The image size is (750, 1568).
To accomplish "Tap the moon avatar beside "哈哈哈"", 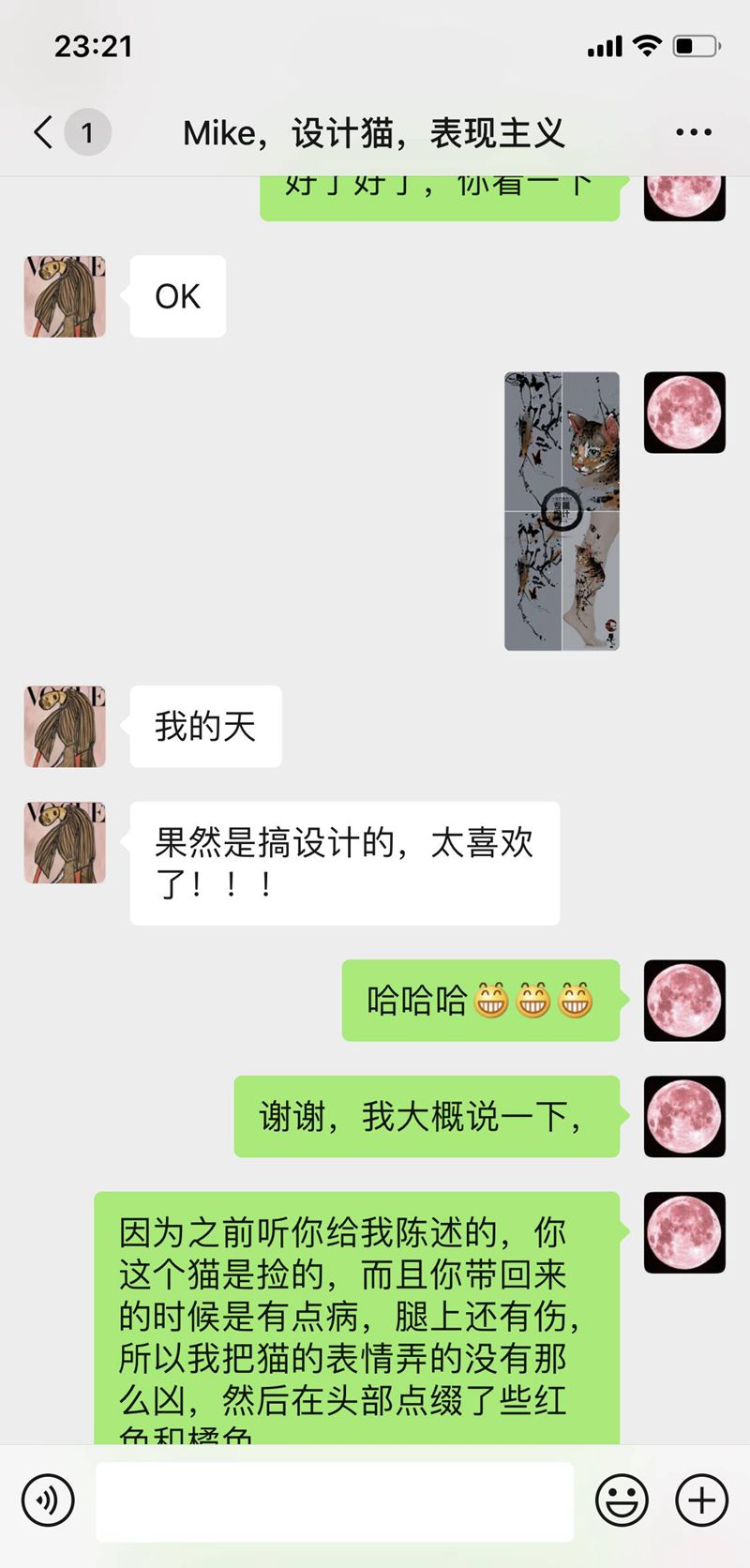I will (684, 1001).
